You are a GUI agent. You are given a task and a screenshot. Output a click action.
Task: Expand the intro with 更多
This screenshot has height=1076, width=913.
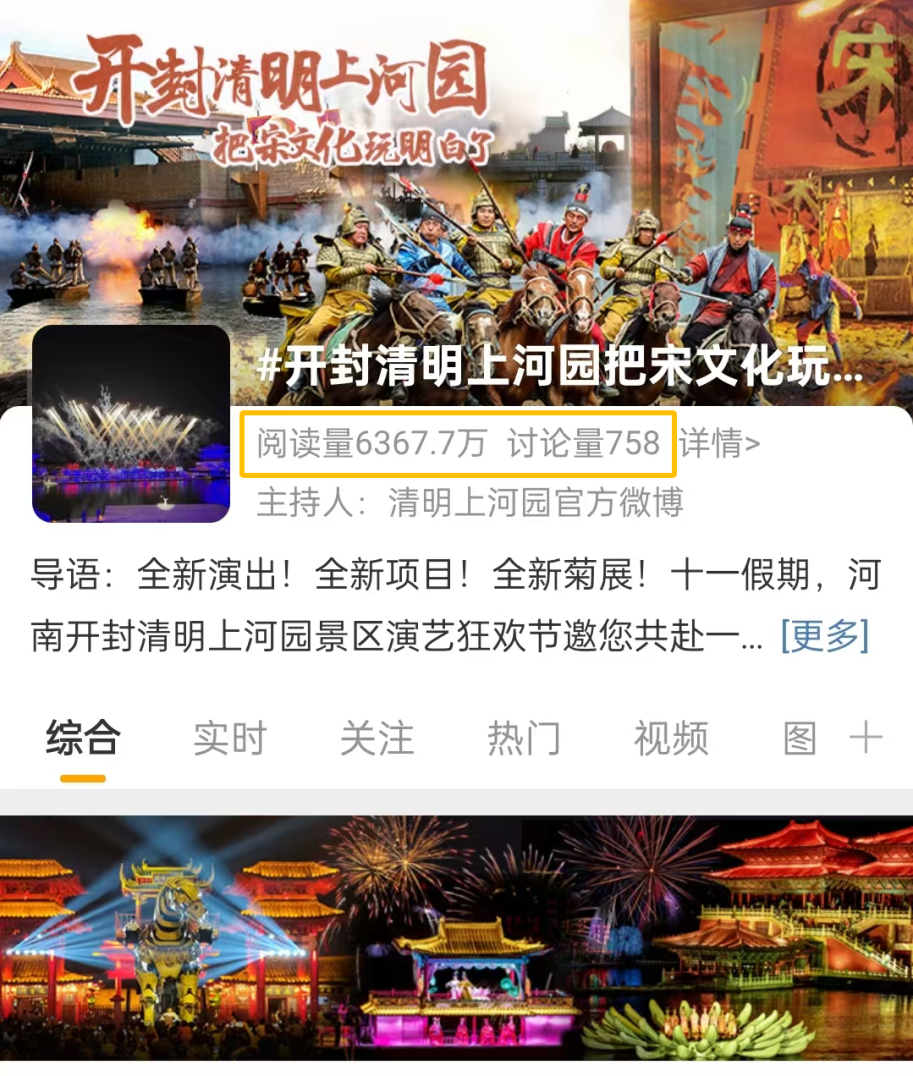[824, 635]
